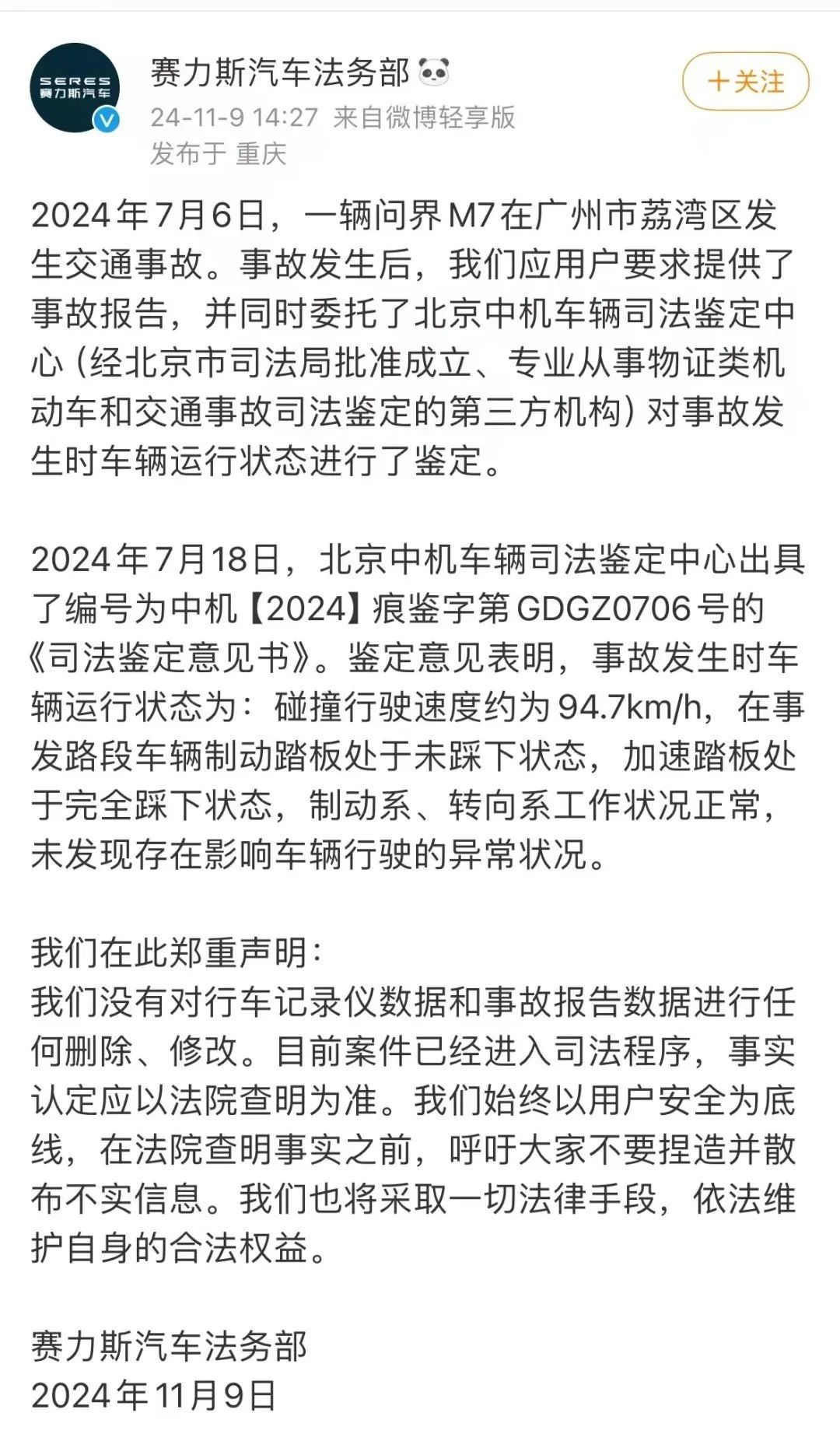
Task: Open the SERES profile avatar
Action: coord(75,87)
